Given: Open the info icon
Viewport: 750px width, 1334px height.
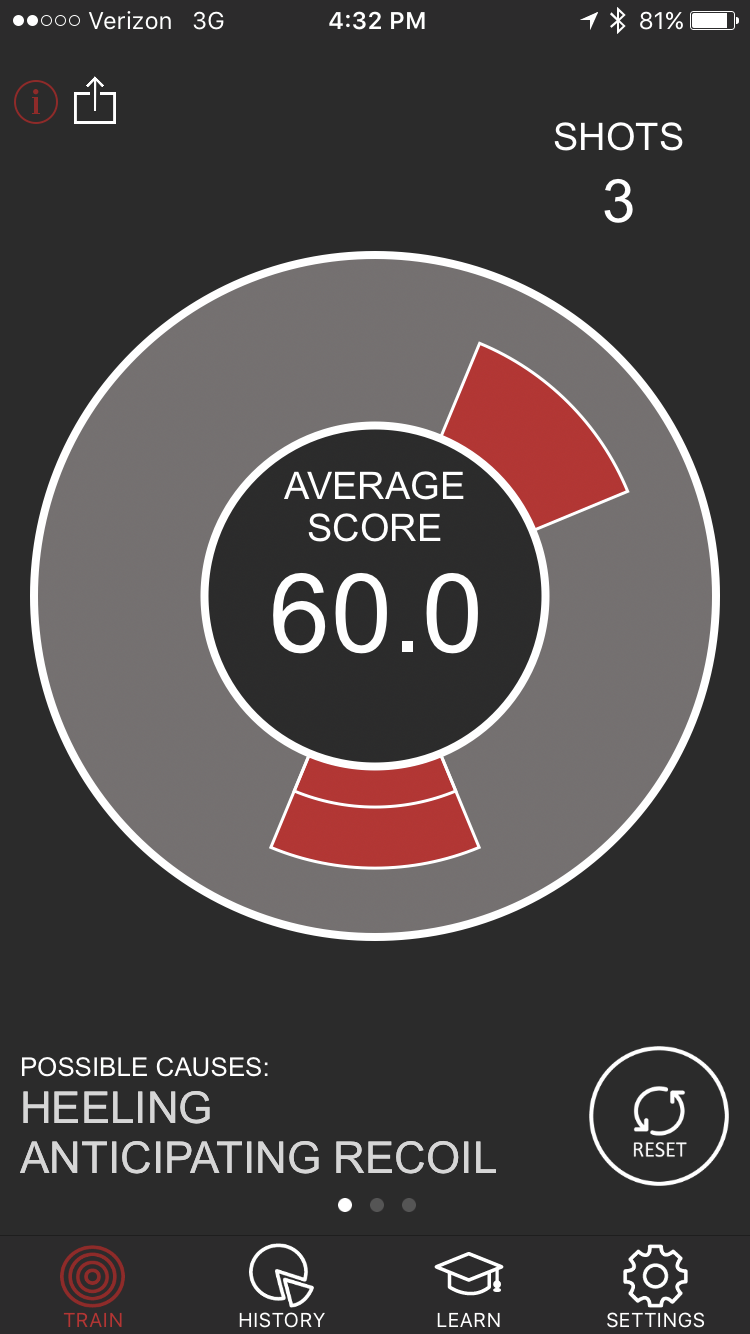Looking at the screenshot, I should [x=36, y=102].
